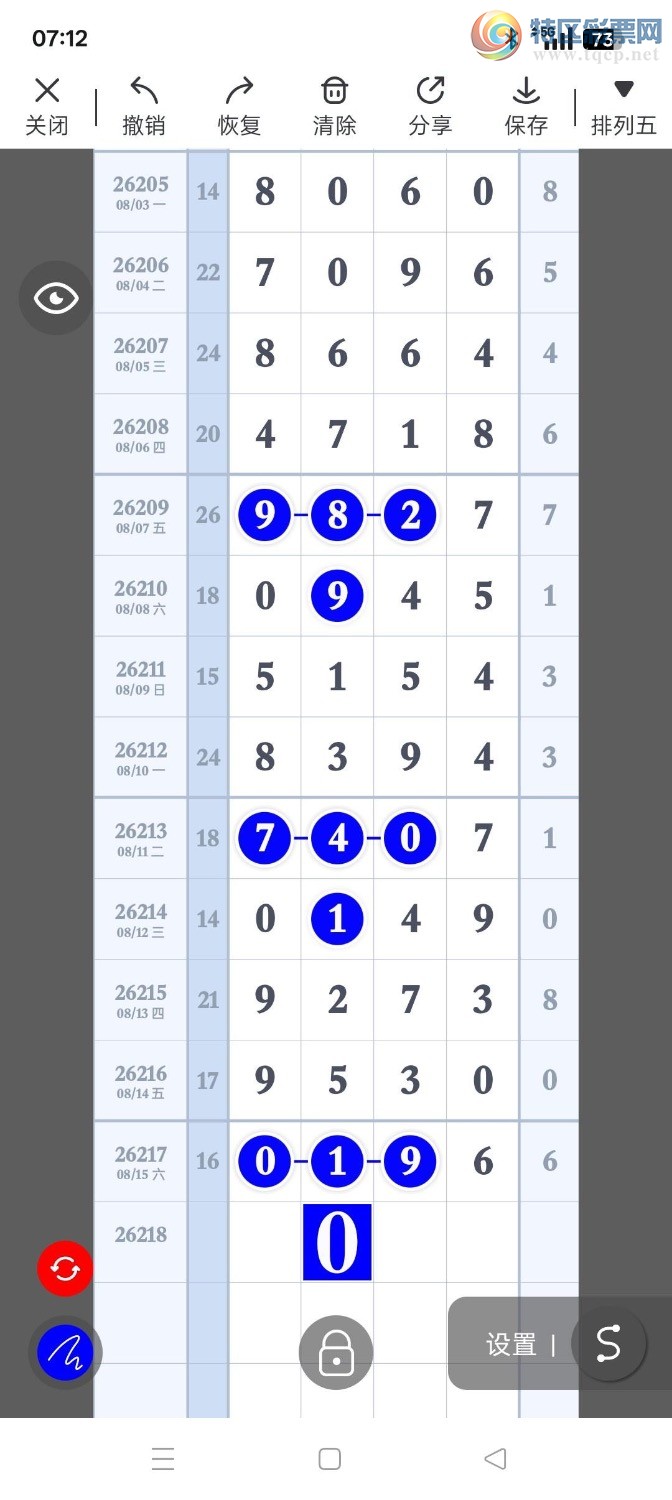Save the chart with 保存
The height and width of the screenshot is (1500, 672).
[x=526, y=107]
